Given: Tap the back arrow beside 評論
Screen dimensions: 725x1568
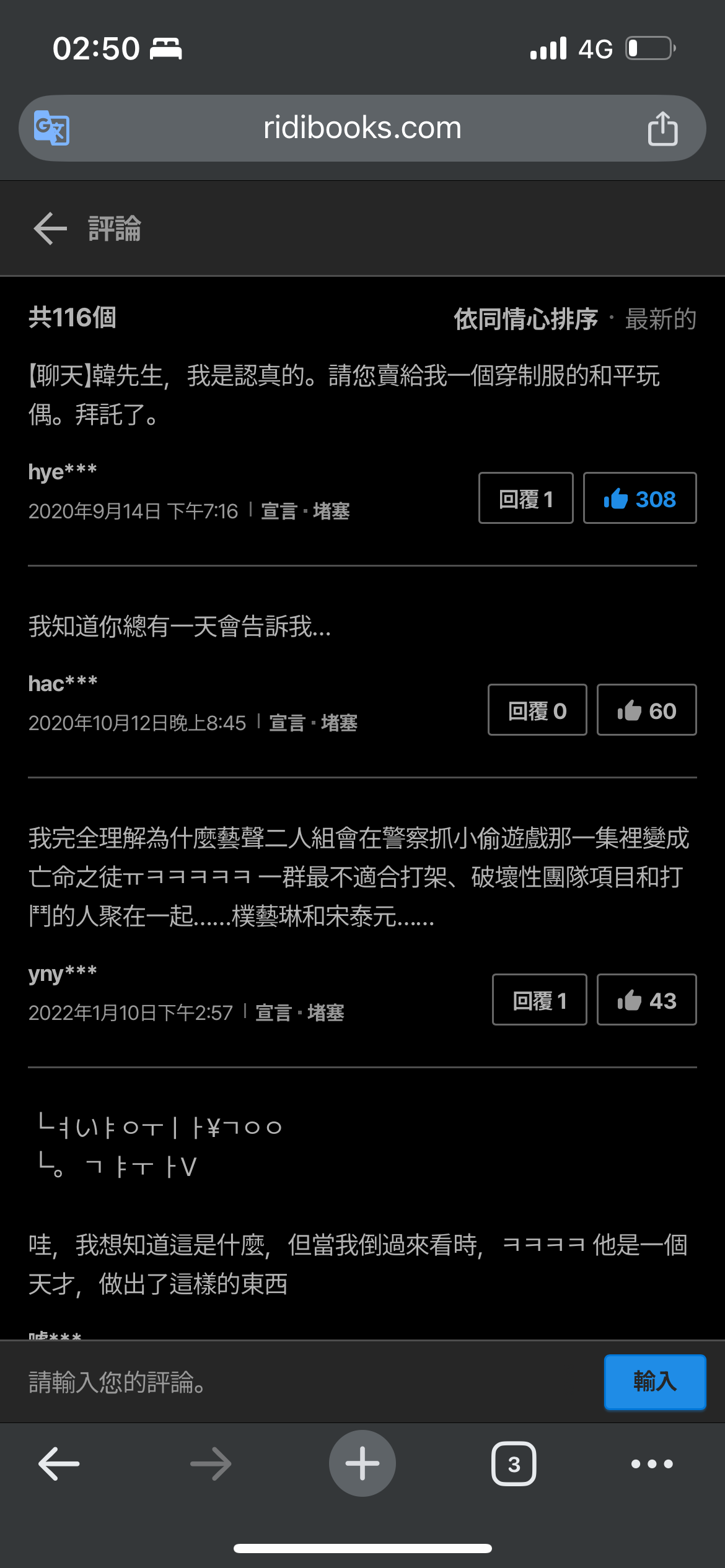Looking at the screenshot, I should point(50,229).
